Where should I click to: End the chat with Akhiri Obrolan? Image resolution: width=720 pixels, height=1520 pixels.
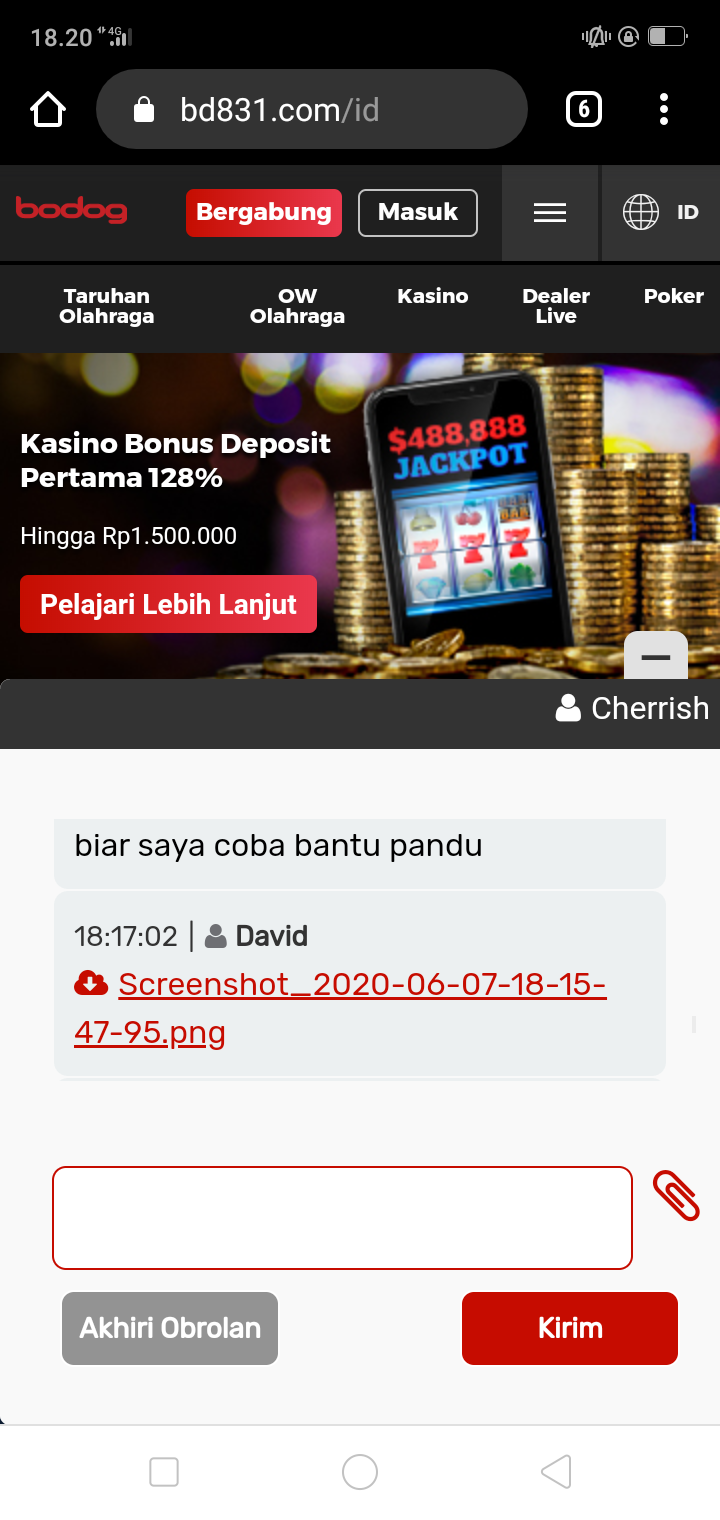(x=170, y=1328)
